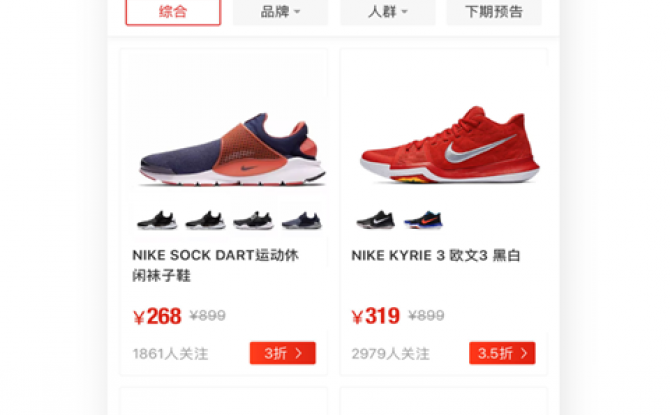This screenshot has width=670, height=415.
Task: Tap the 3折 discount button
Action: point(283,353)
